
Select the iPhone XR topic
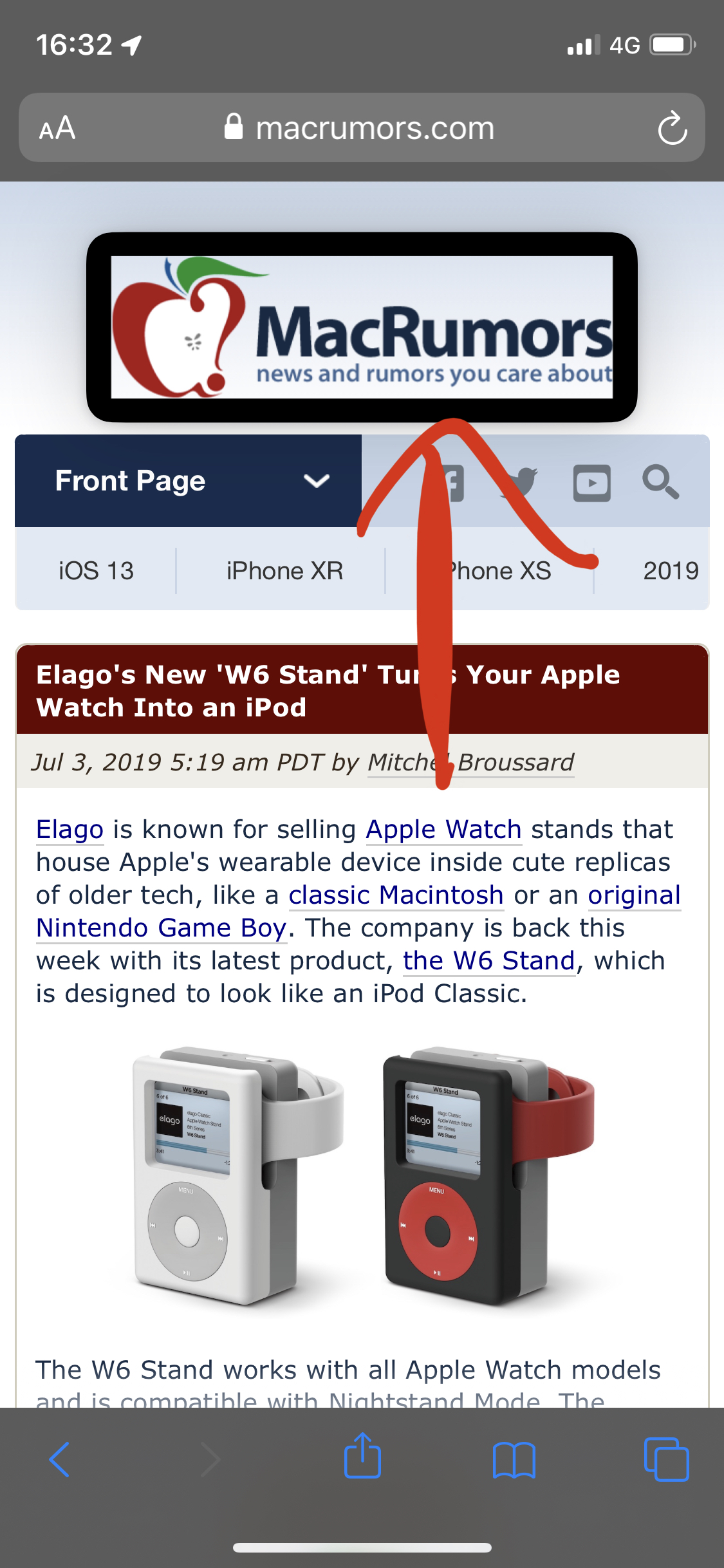[x=284, y=571]
